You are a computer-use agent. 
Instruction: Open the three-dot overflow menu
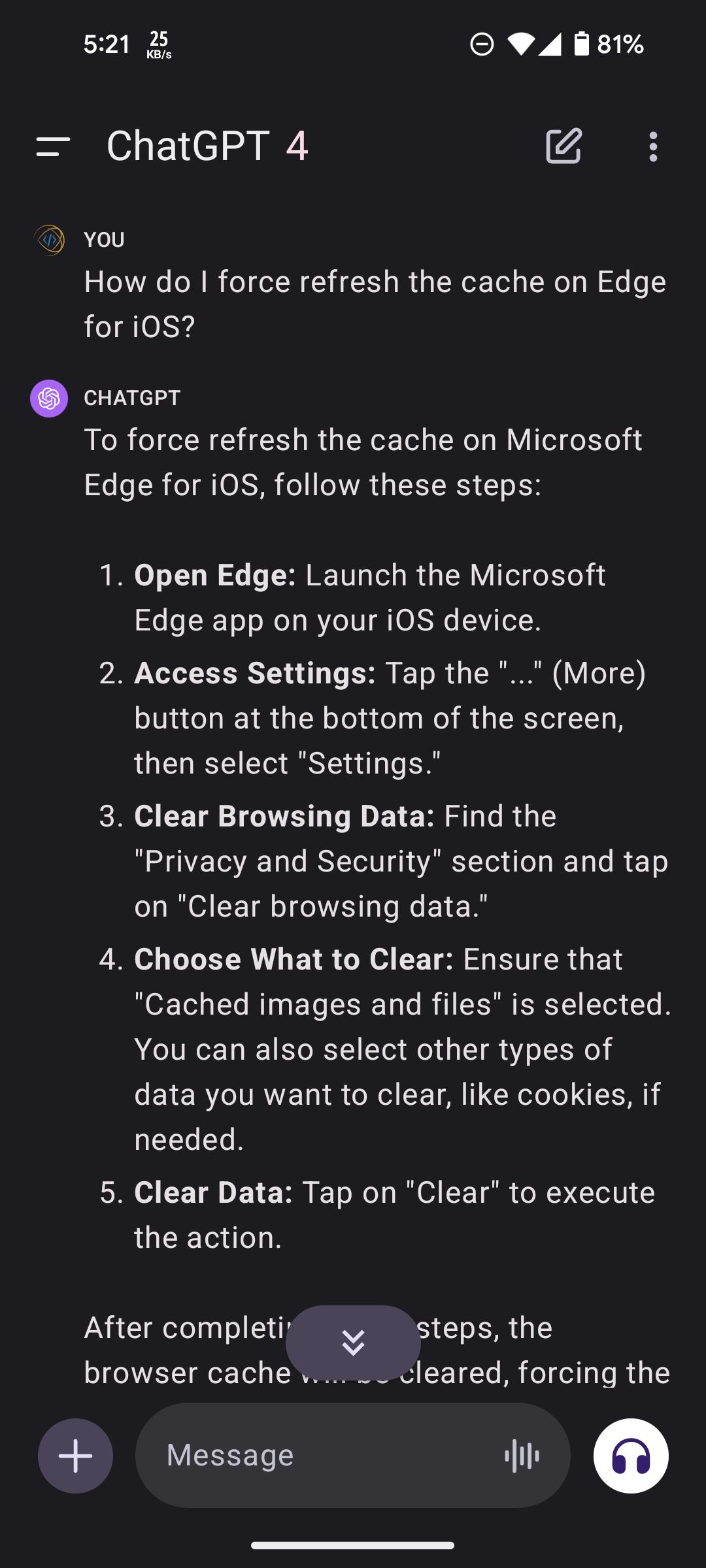(653, 146)
